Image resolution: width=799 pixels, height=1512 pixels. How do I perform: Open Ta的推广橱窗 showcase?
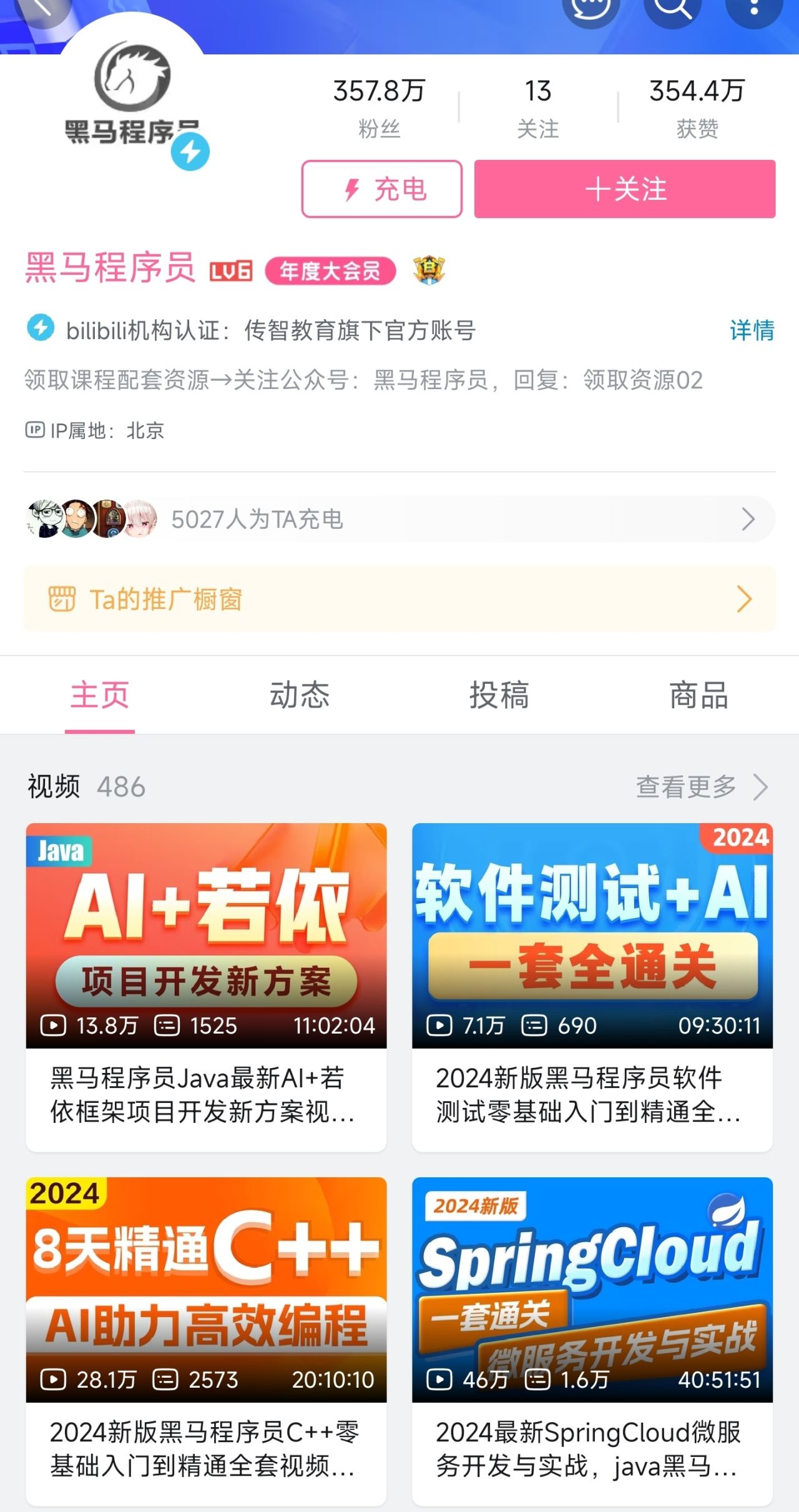(399, 599)
